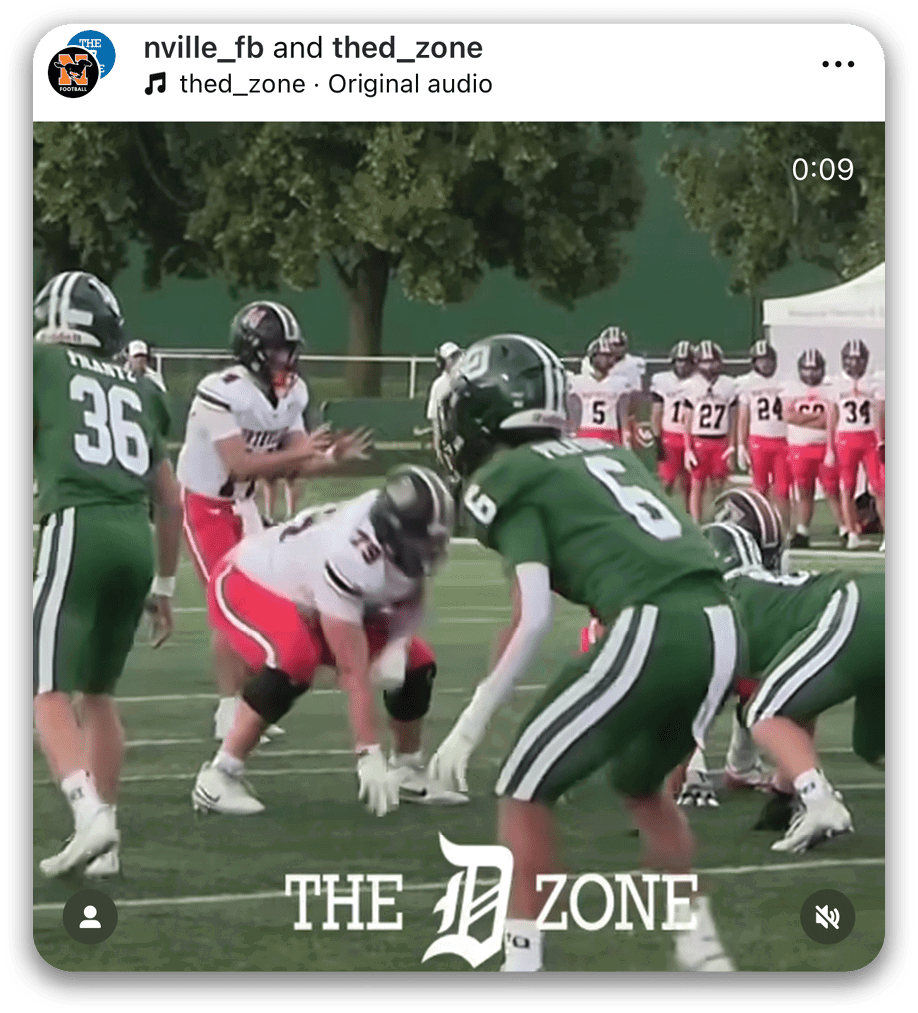The height and width of the screenshot is (1013, 918).
Task: Unmute the video sound
Action: point(827,917)
